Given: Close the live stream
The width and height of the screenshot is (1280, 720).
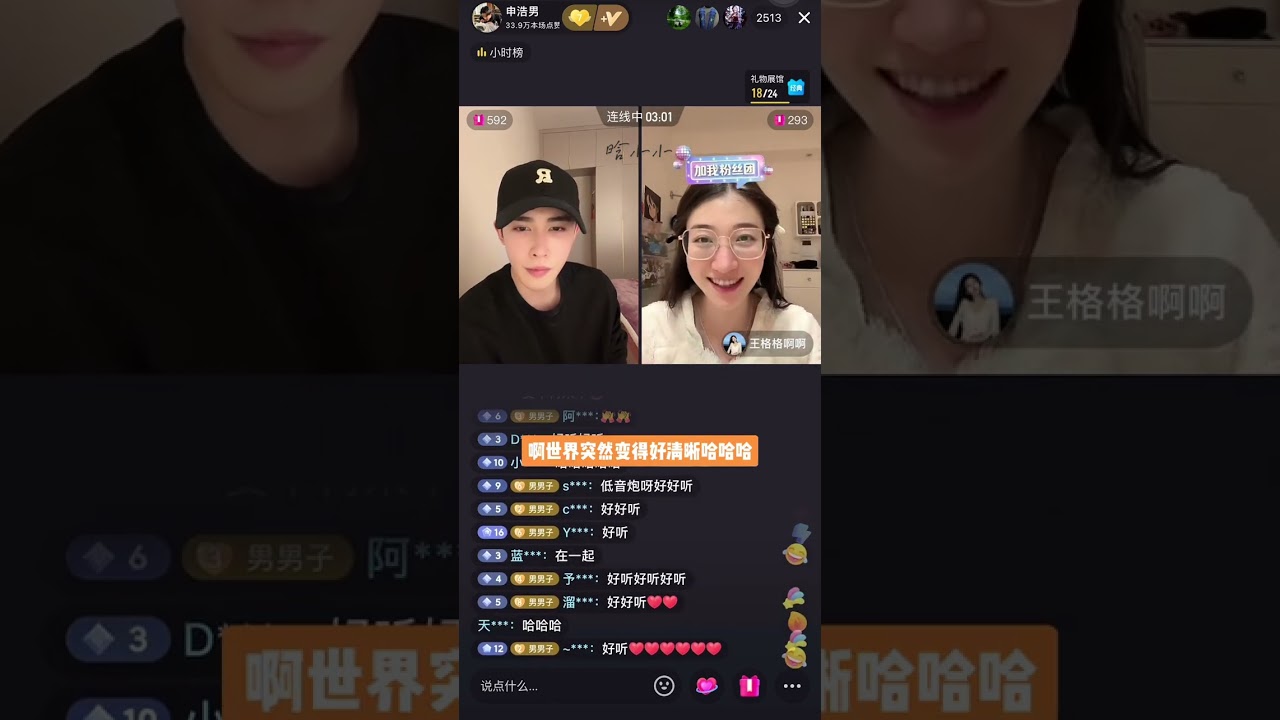Looking at the screenshot, I should tap(804, 18).
